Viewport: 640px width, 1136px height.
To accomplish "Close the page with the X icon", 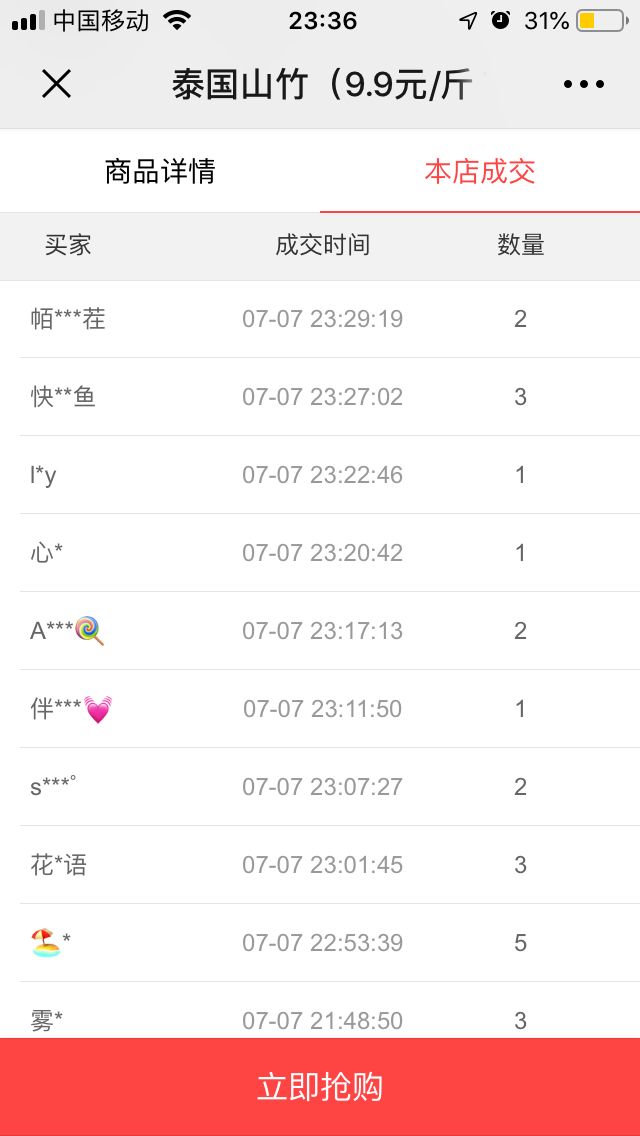I will pyautogui.click(x=57, y=85).
